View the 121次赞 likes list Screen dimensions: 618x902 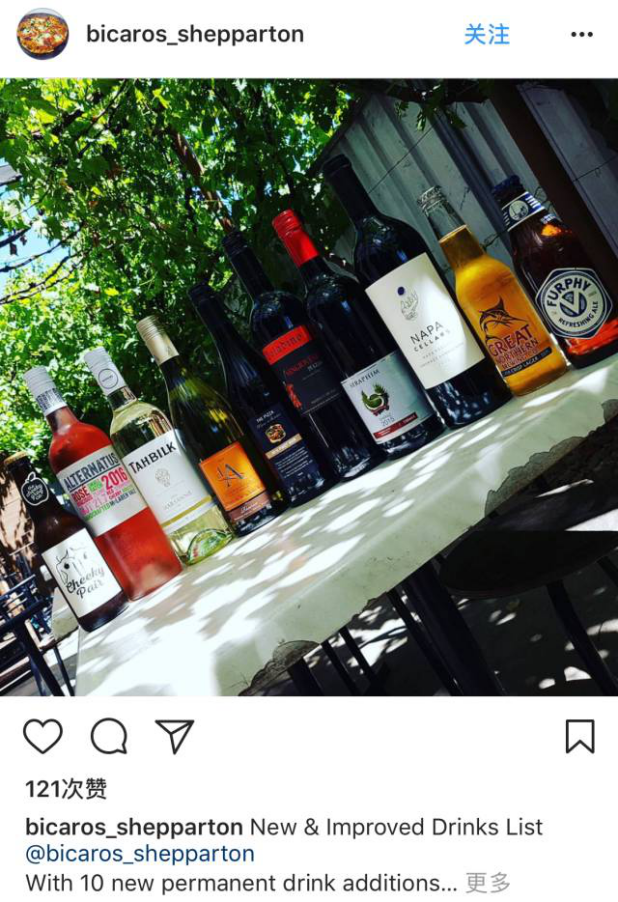(x=66, y=789)
